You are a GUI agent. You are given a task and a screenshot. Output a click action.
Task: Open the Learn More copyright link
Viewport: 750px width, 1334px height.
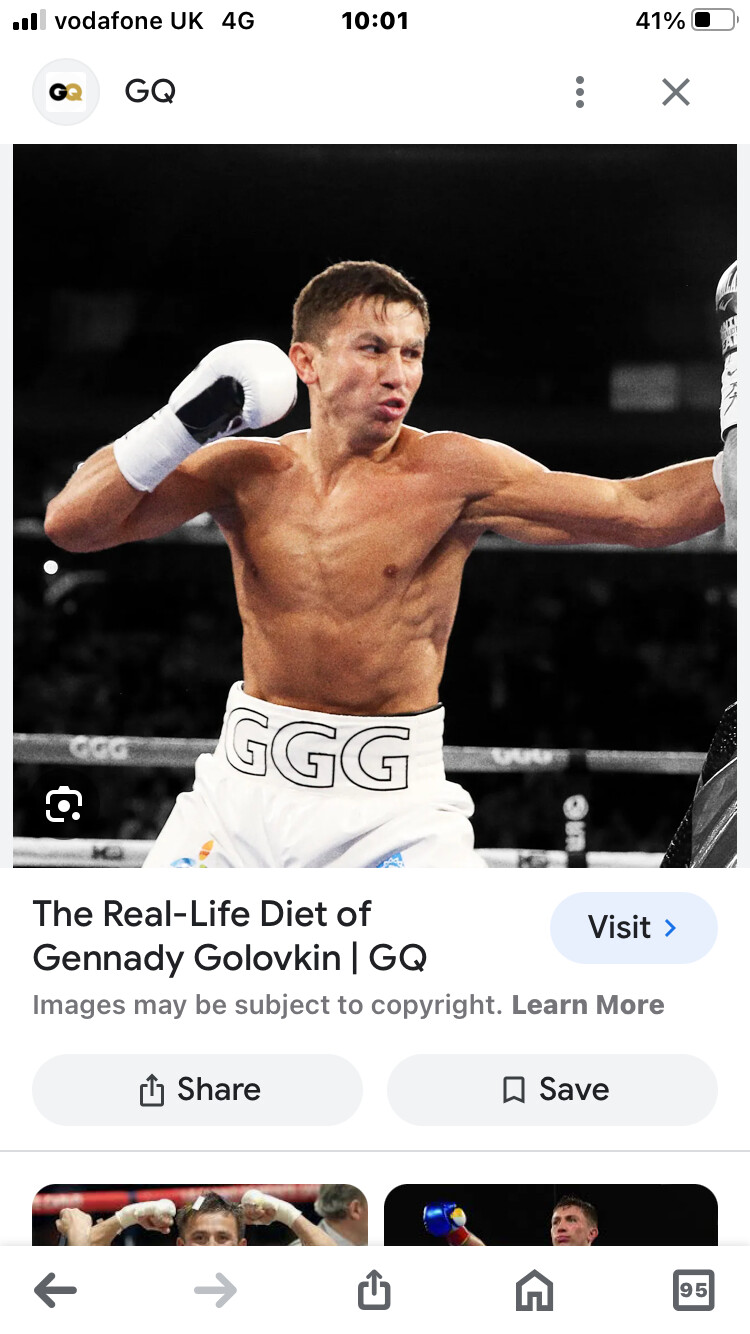pos(588,1005)
